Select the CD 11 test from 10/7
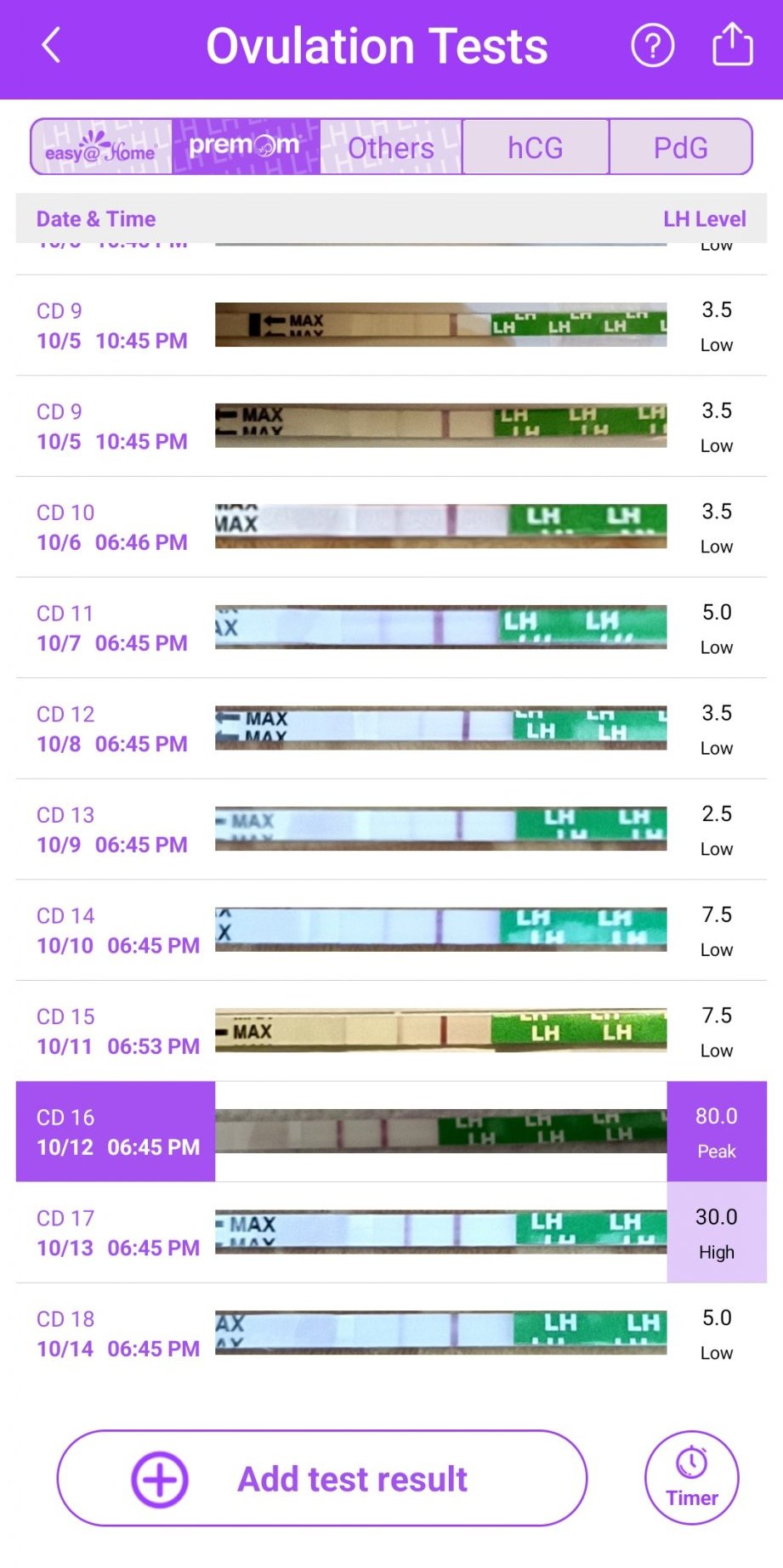 point(391,627)
